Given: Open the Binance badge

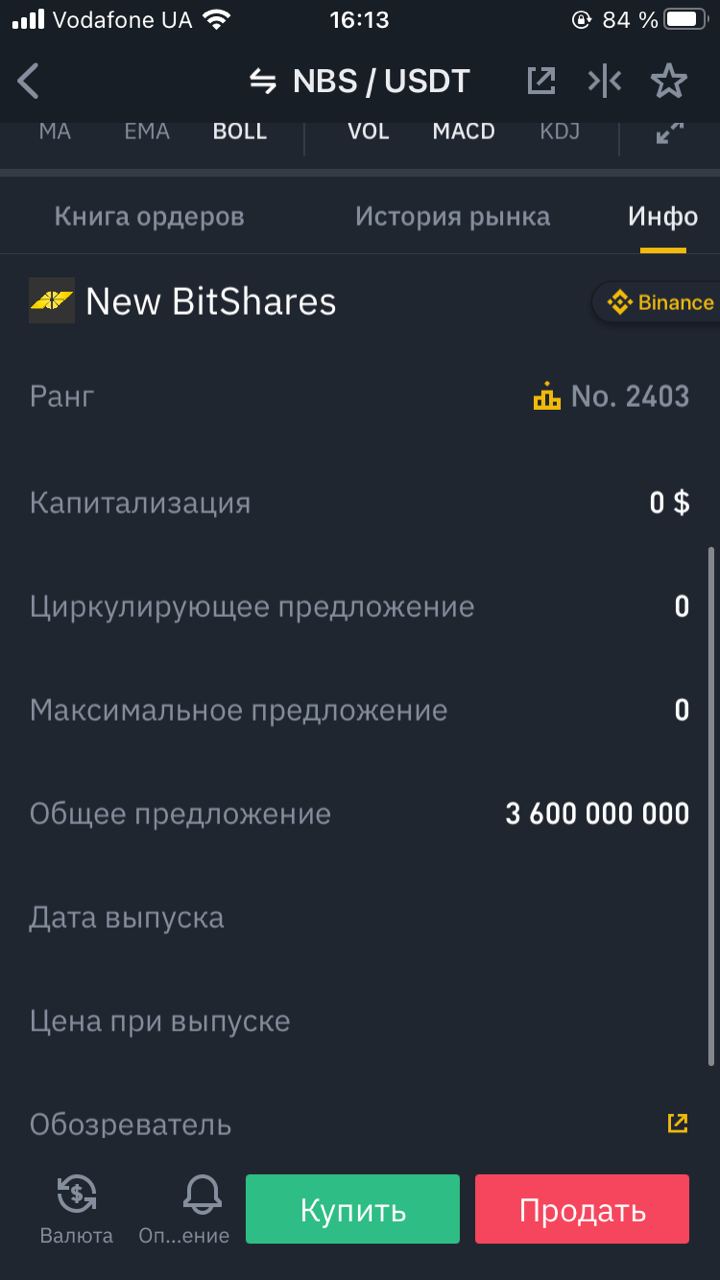Looking at the screenshot, I should (x=657, y=302).
